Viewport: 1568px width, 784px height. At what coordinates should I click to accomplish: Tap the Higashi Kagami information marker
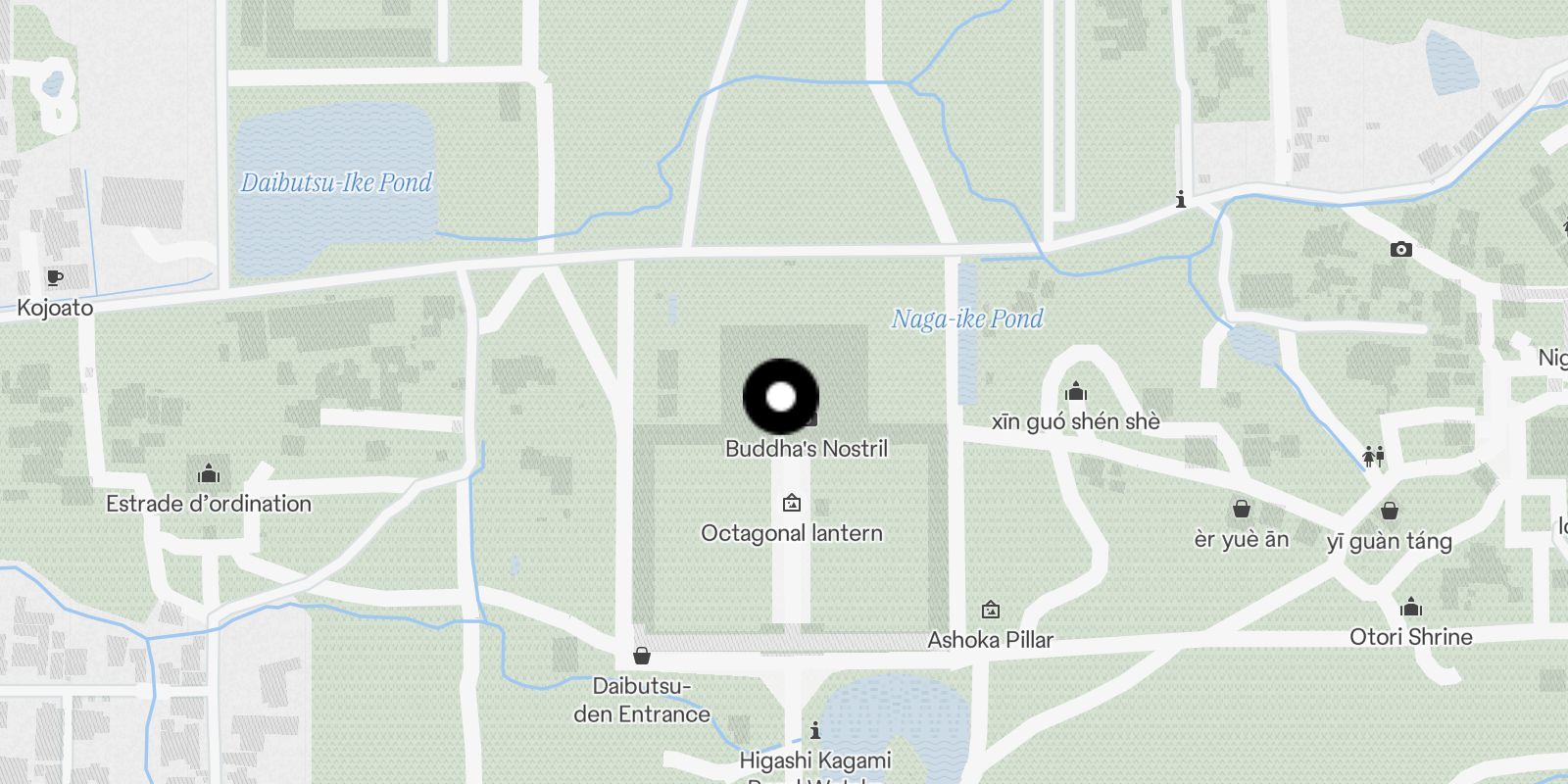tap(815, 730)
